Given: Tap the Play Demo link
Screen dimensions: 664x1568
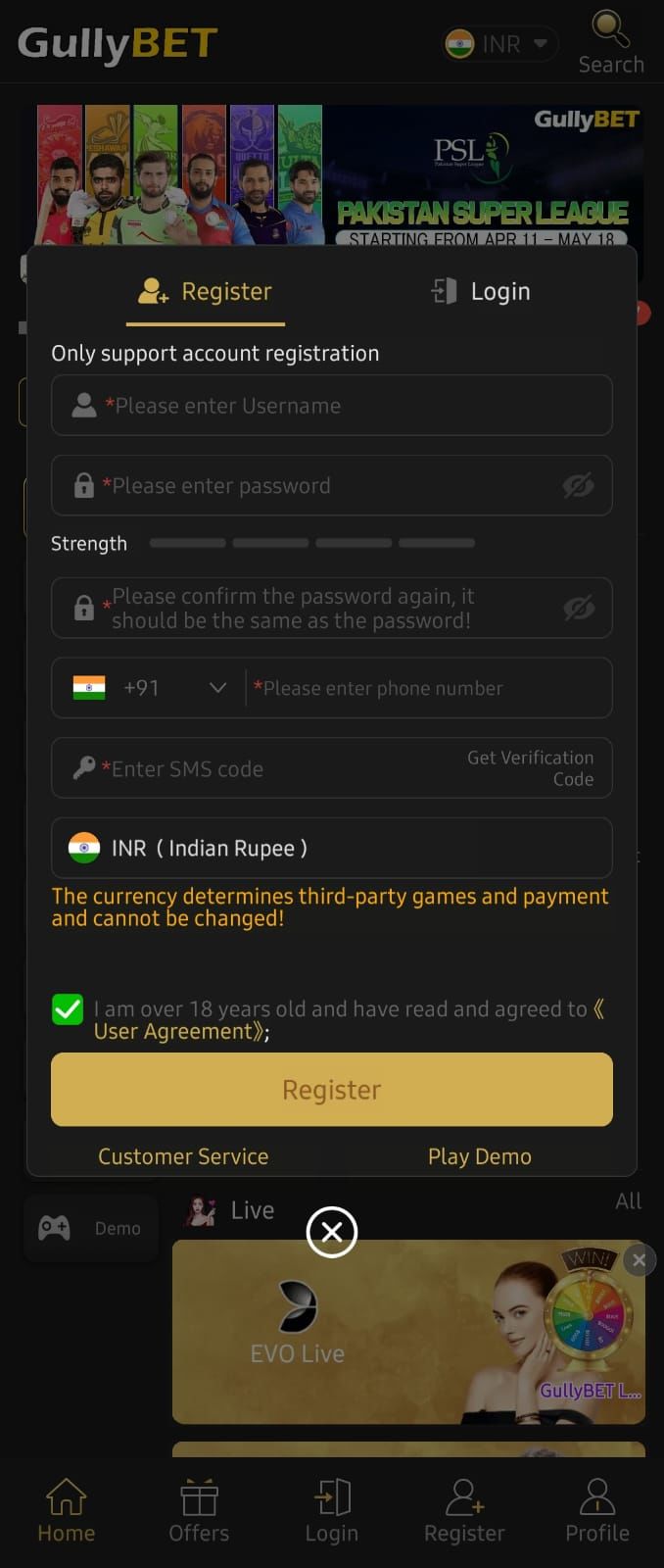Looking at the screenshot, I should 480,1156.
